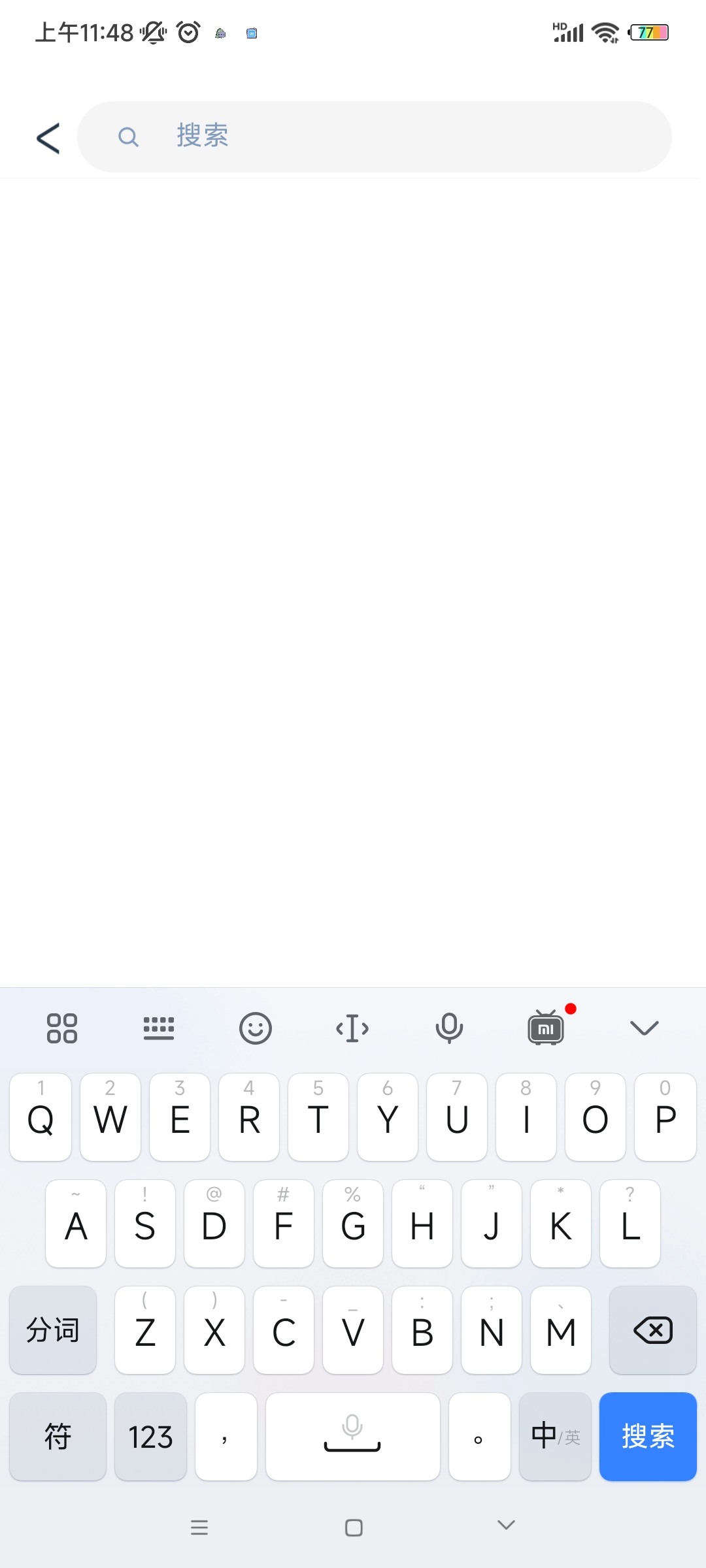Switch input language with 中/英 key
This screenshot has height=1568, width=706.
tap(555, 1436)
